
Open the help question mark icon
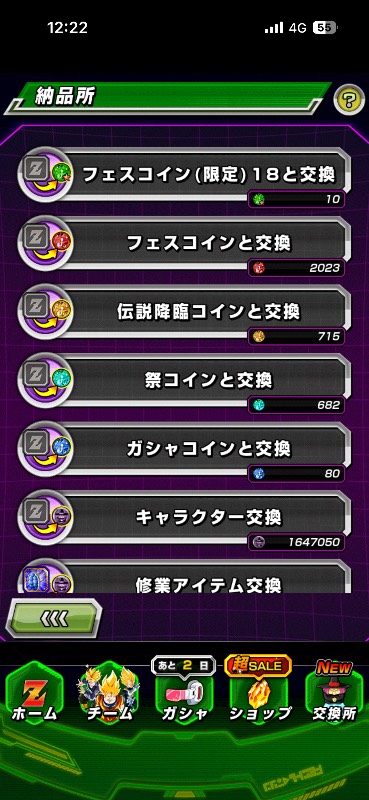[349, 99]
